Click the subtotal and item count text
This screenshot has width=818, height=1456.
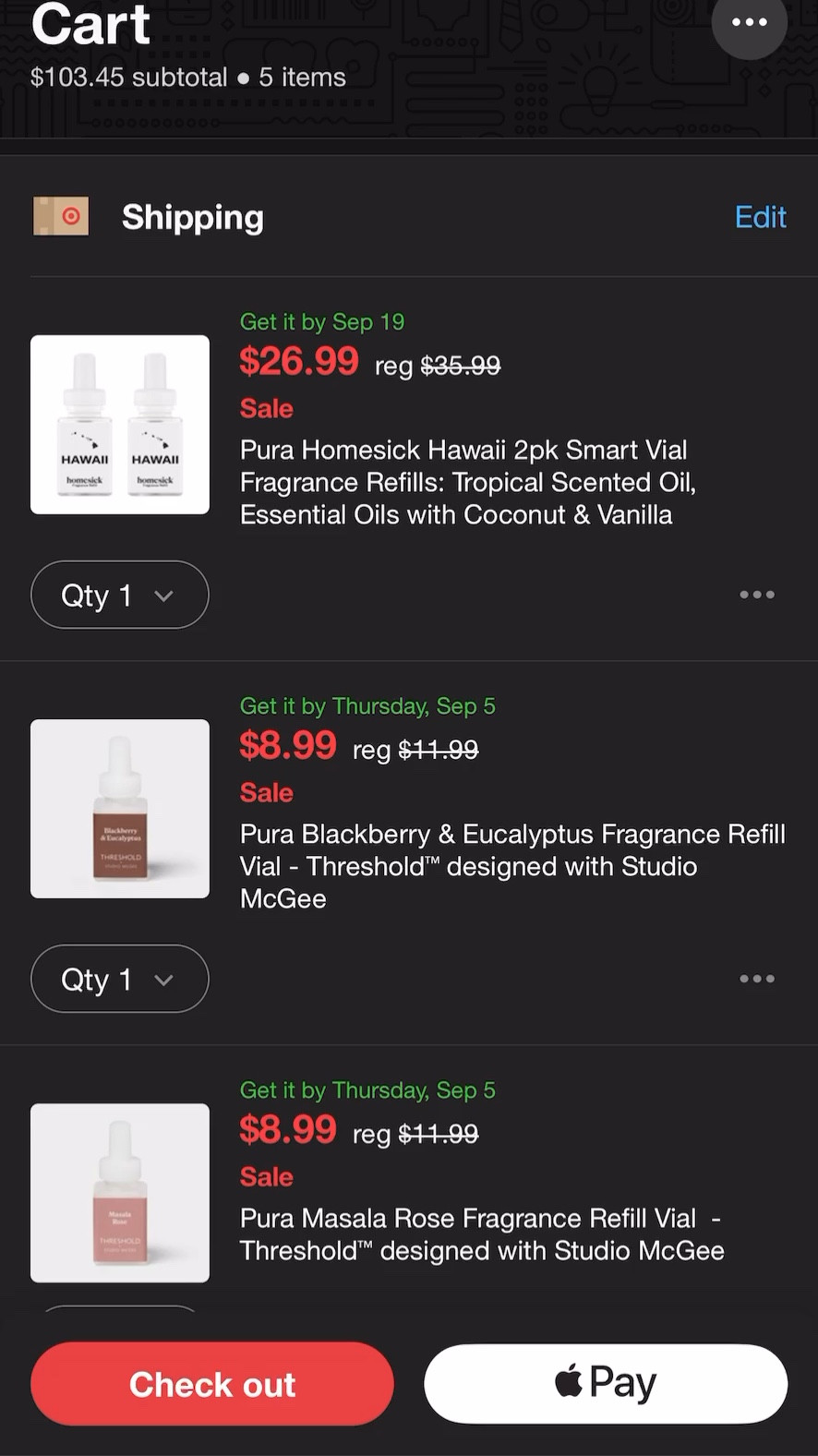pyautogui.click(x=188, y=77)
